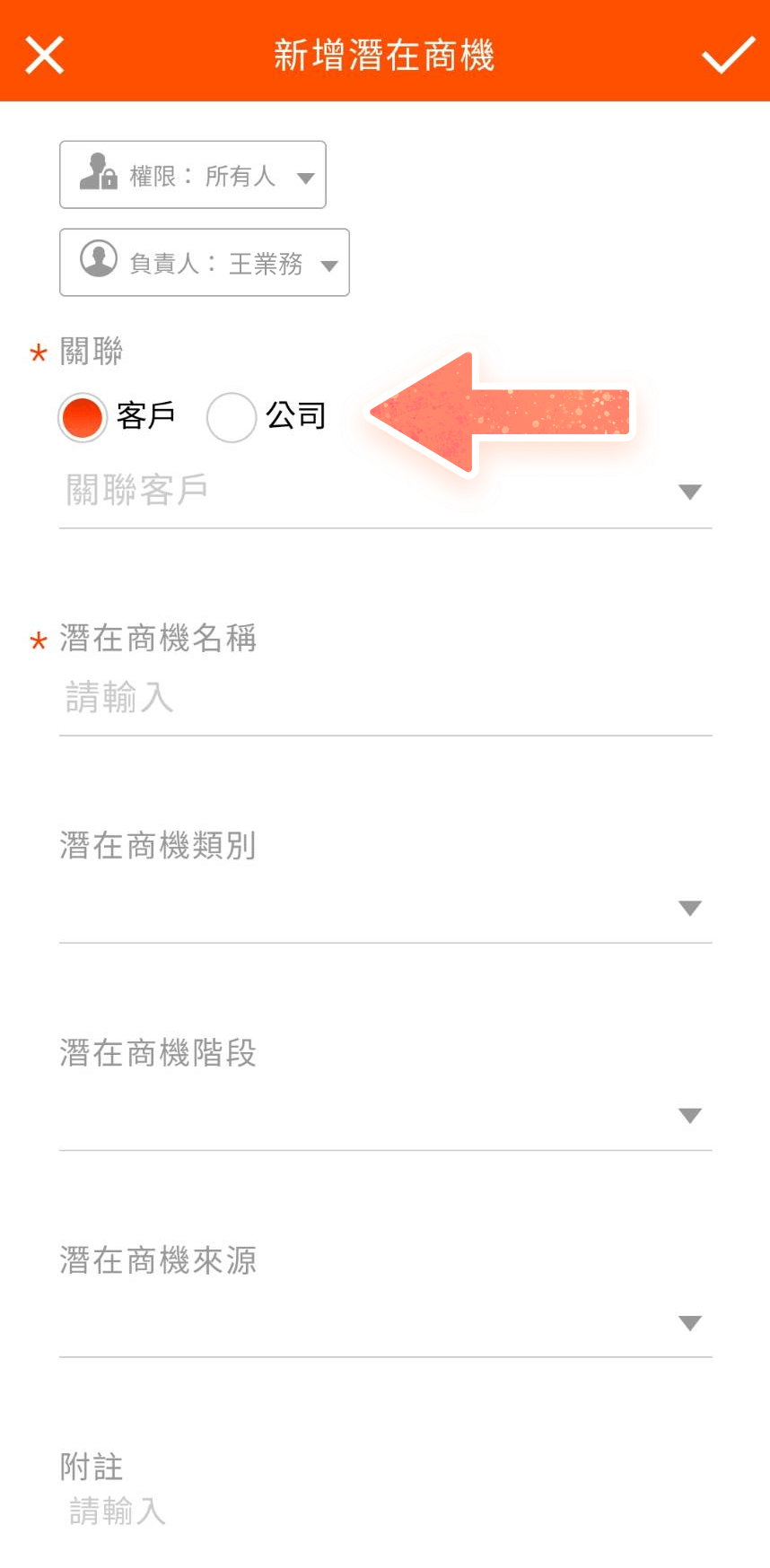Open the 負責人: 王業務 dropdown
Screen dimensions: 770x1568
pos(204,262)
